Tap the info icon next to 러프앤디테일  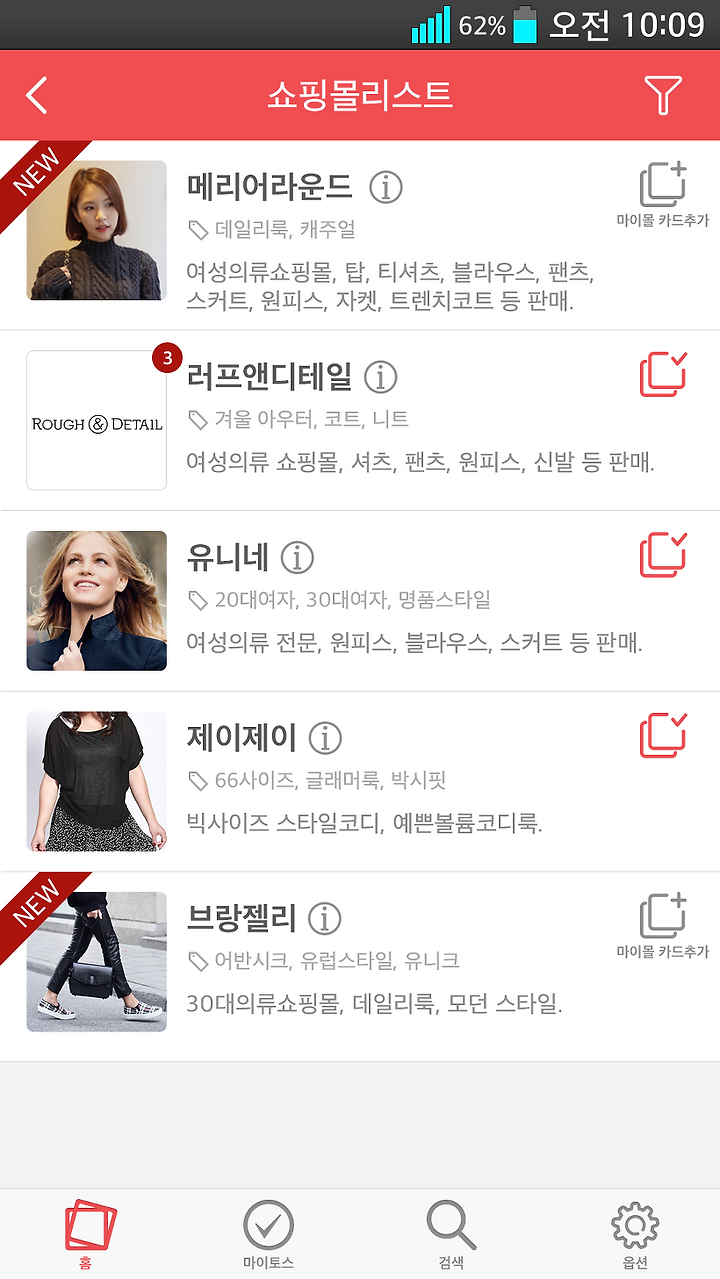(381, 377)
